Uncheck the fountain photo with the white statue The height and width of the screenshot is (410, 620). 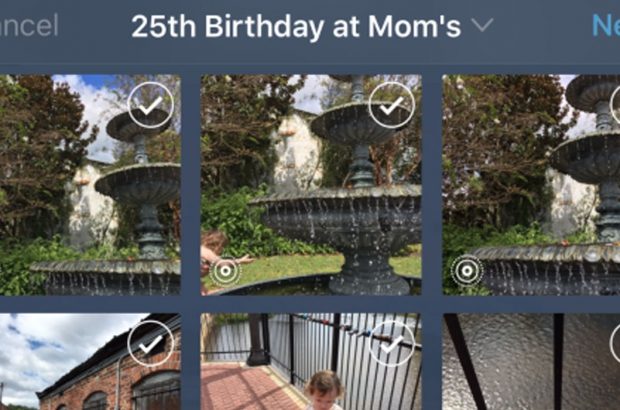tap(151, 104)
